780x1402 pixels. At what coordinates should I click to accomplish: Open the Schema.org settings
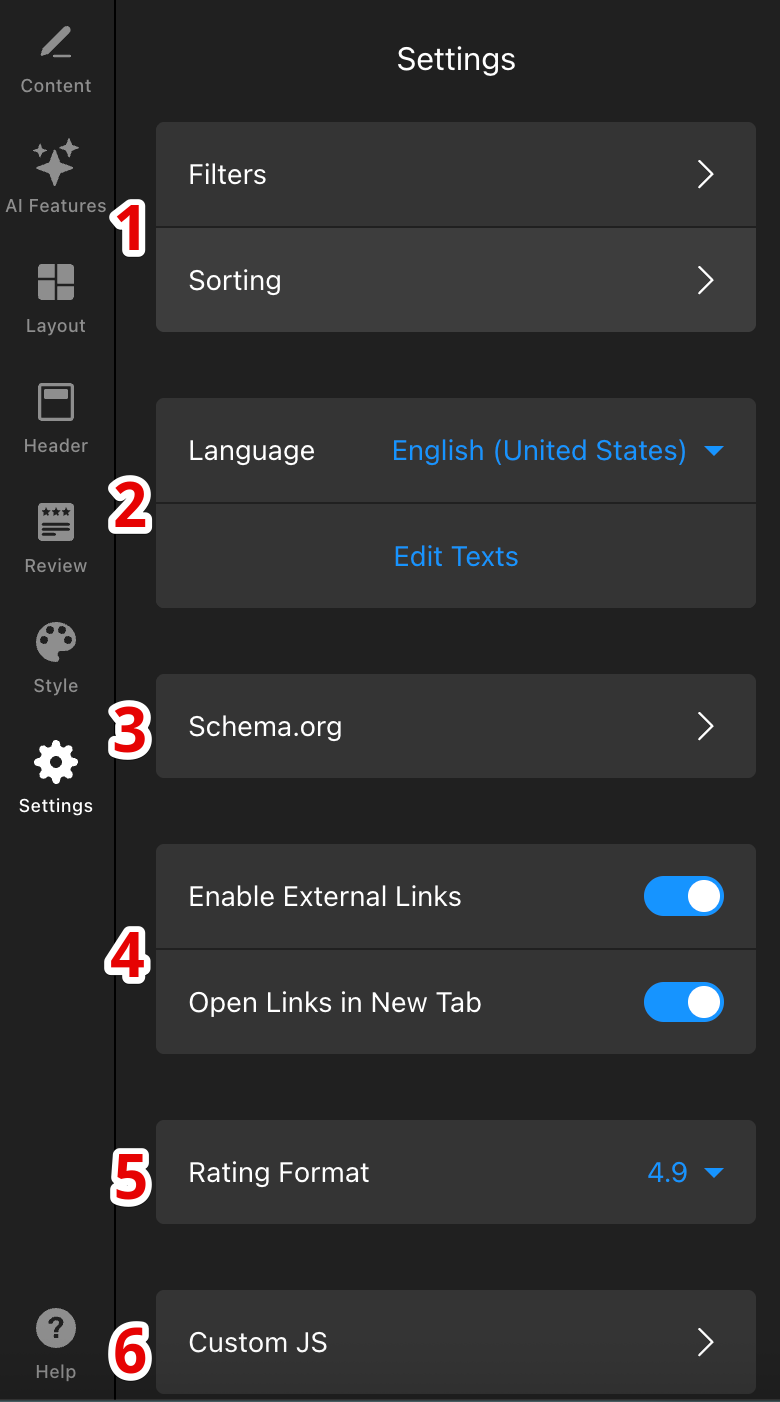455,726
